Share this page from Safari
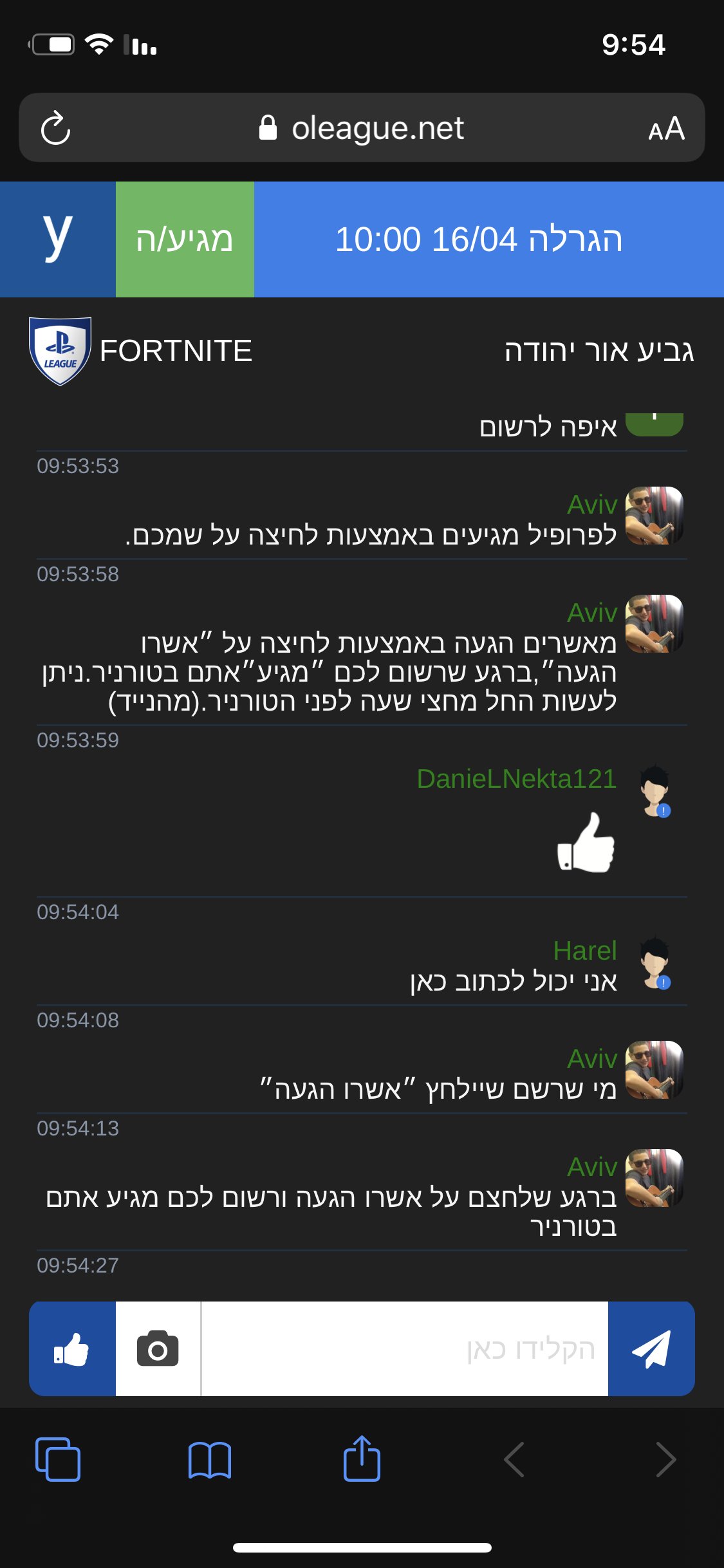The width and height of the screenshot is (724, 1568). click(362, 1458)
